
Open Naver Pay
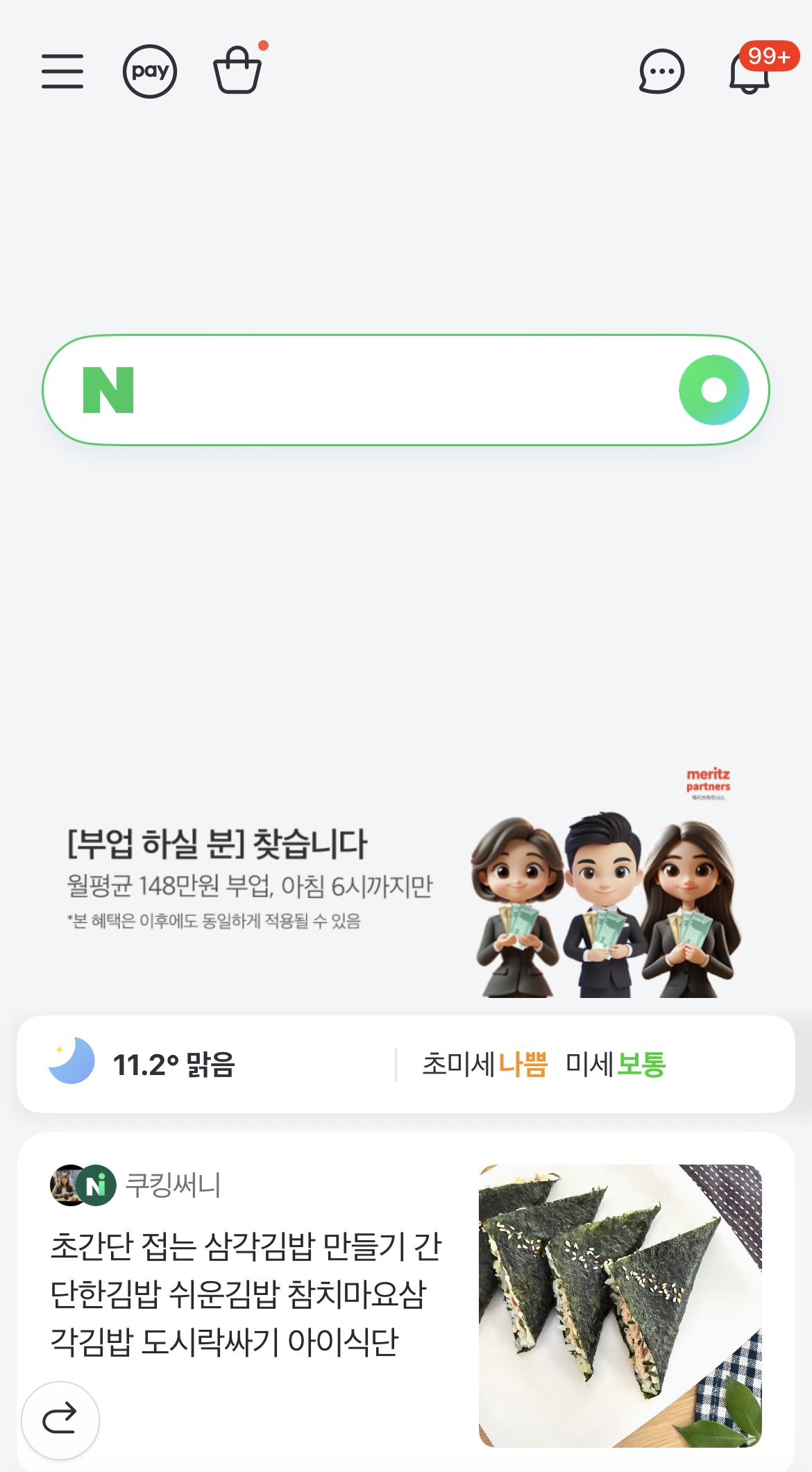tap(150, 71)
